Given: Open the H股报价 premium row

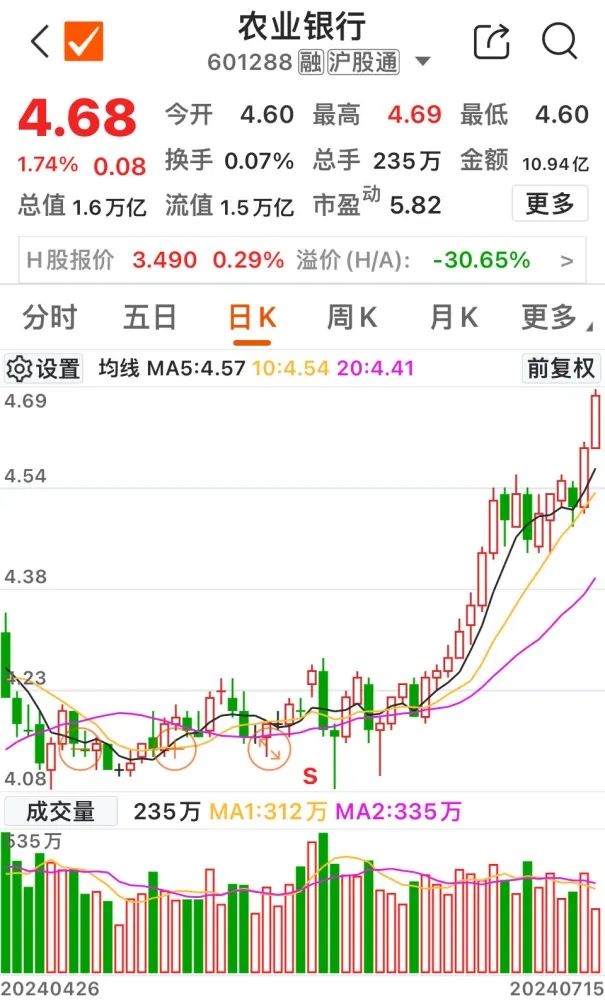Looking at the screenshot, I should coord(302,260).
